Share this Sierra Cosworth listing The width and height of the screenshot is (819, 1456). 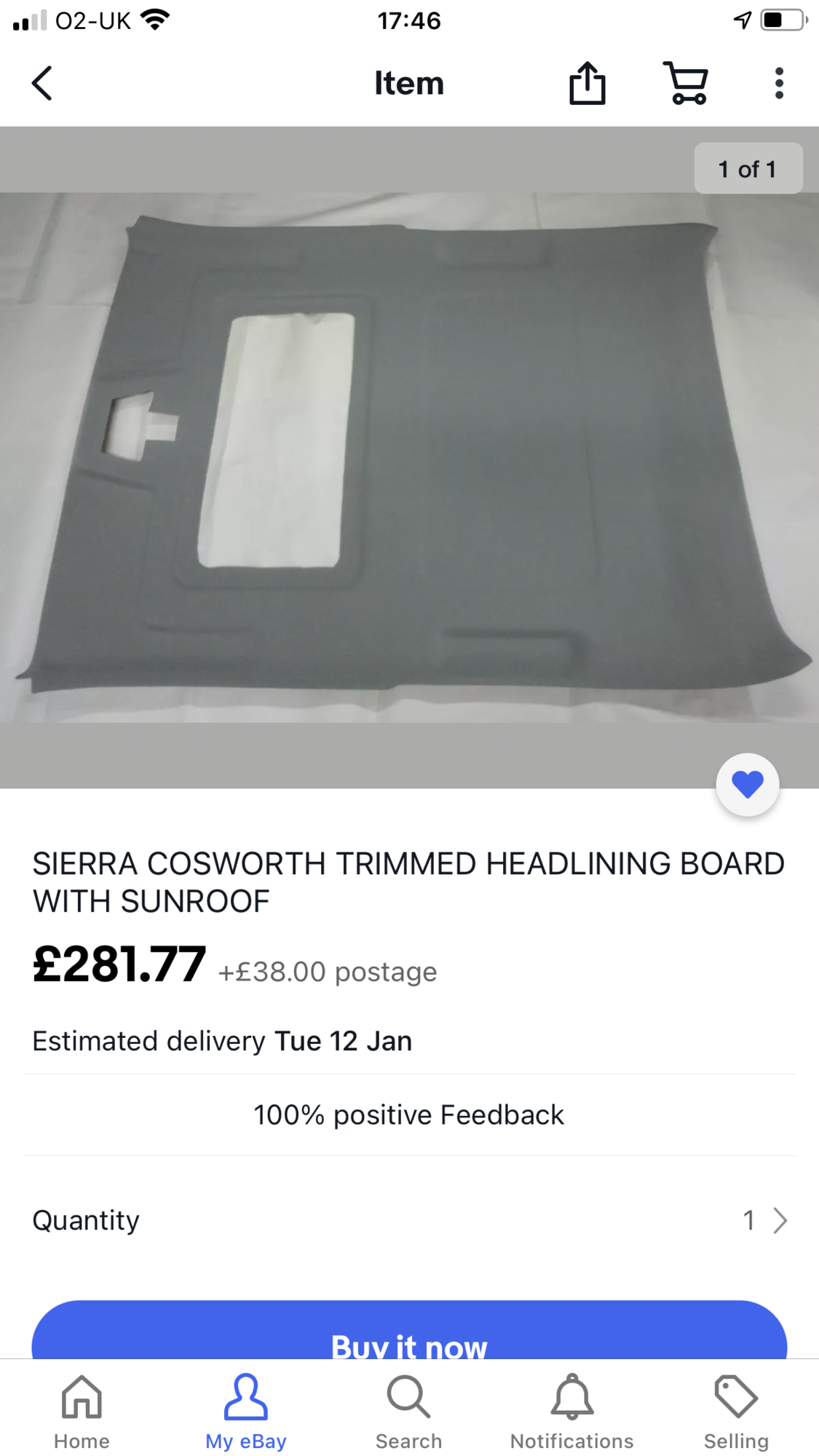587,83
